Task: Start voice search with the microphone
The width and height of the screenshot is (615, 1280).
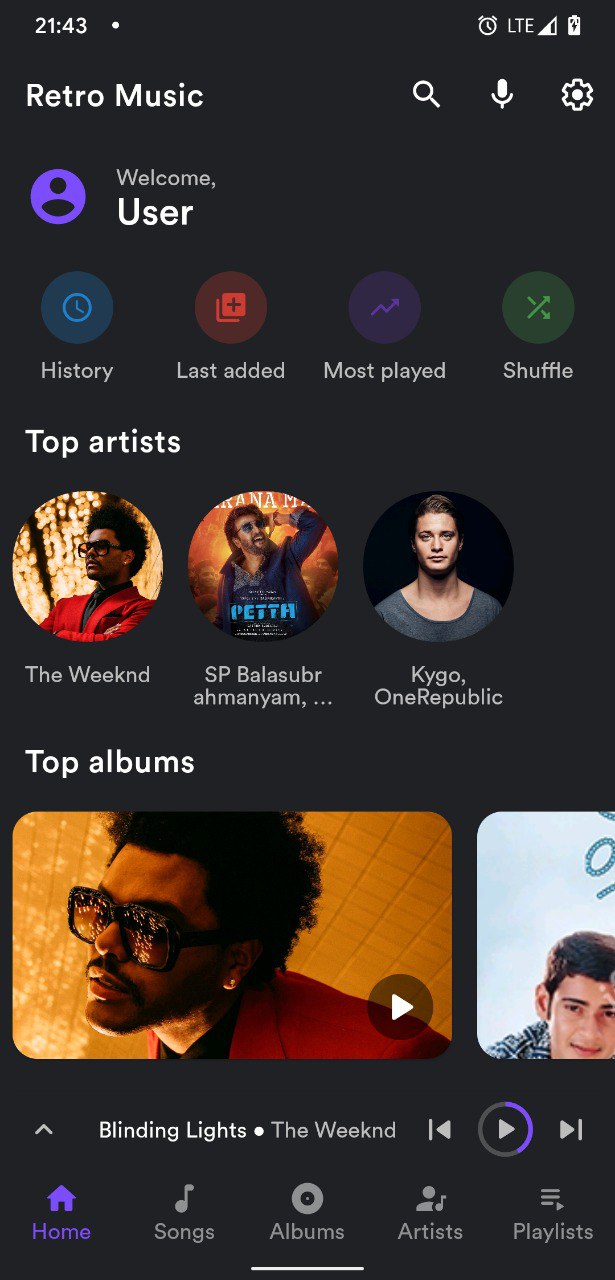Action: (502, 95)
